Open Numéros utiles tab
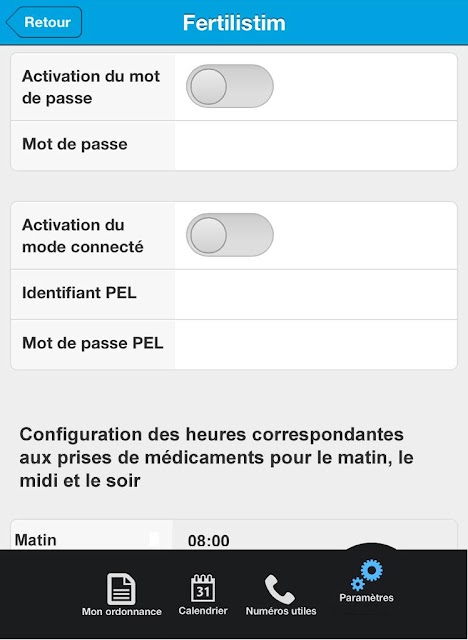The image size is (468, 640). (x=281, y=594)
